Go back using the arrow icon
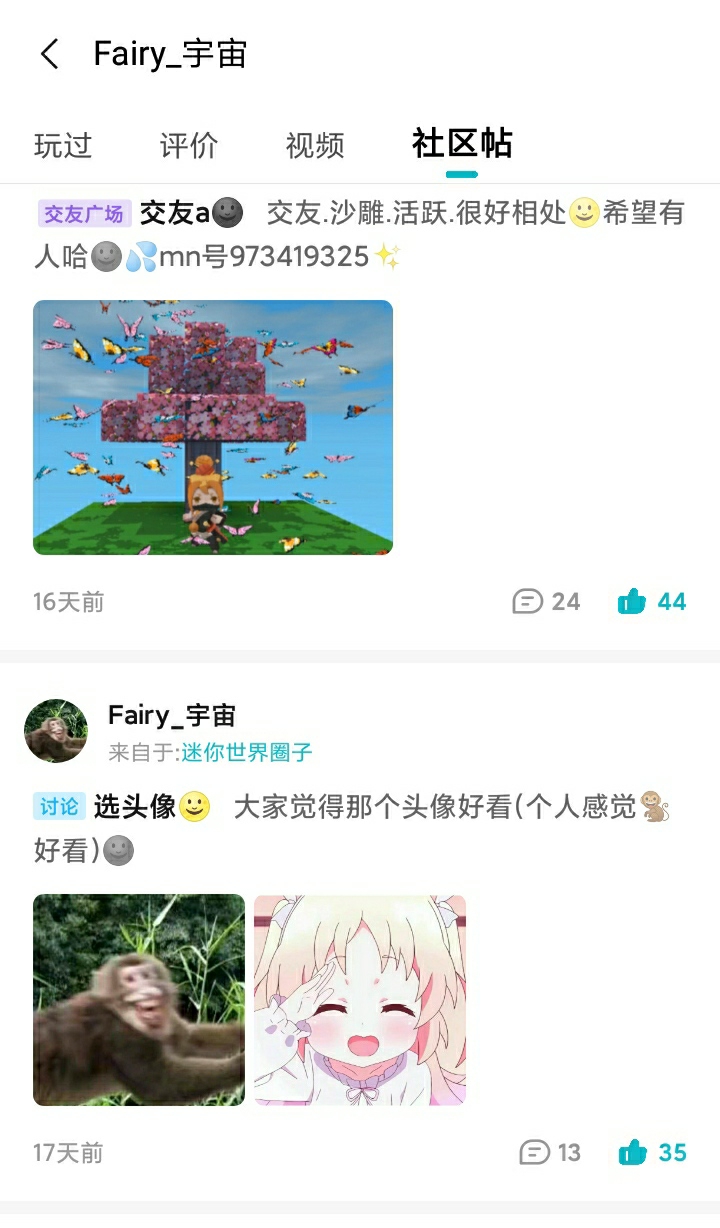Screen dimensions: 720x1228 pos(49,54)
